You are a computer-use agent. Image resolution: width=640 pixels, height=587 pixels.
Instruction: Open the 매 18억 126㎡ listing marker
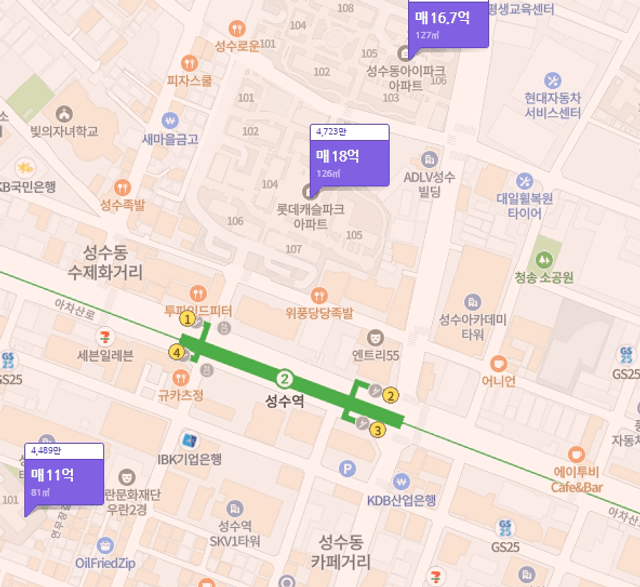pyautogui.click(x=349, y=160)
